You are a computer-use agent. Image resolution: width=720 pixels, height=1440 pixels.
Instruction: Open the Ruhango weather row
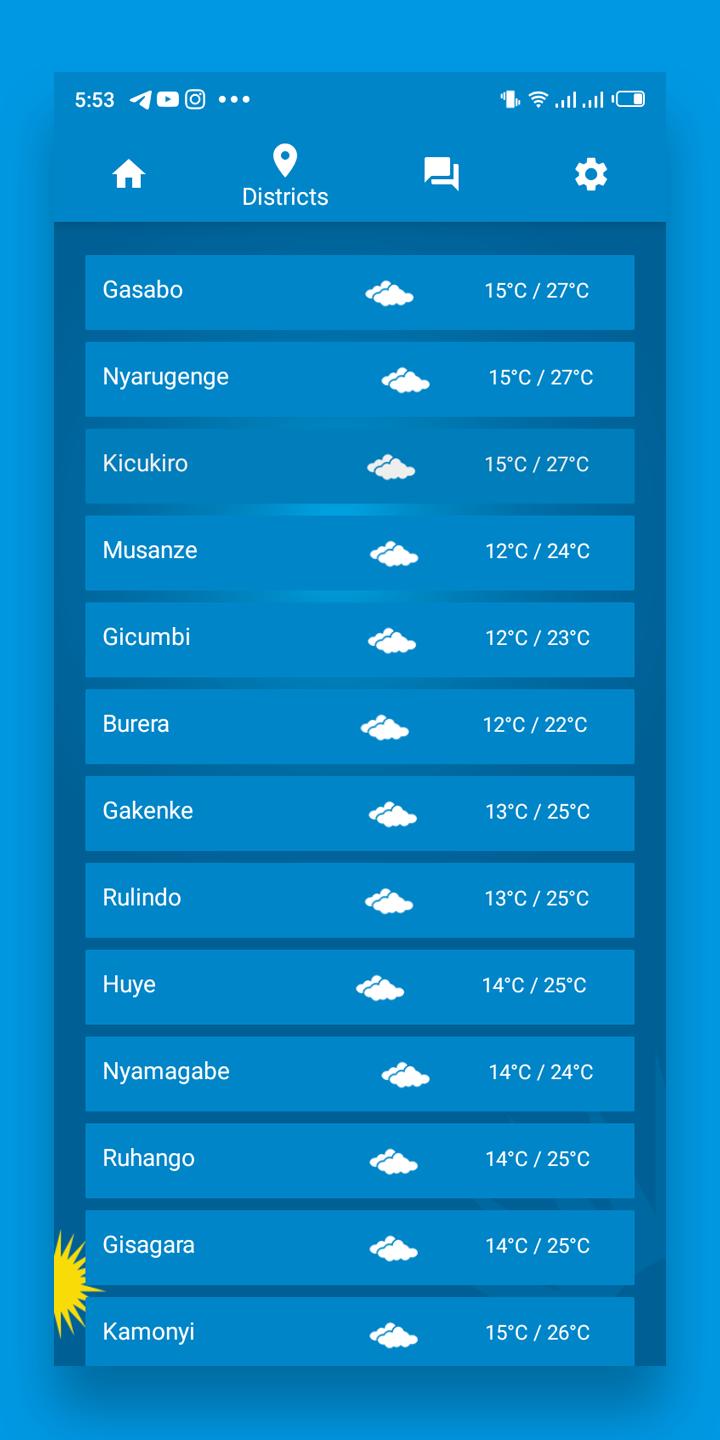coord(360,1159)
